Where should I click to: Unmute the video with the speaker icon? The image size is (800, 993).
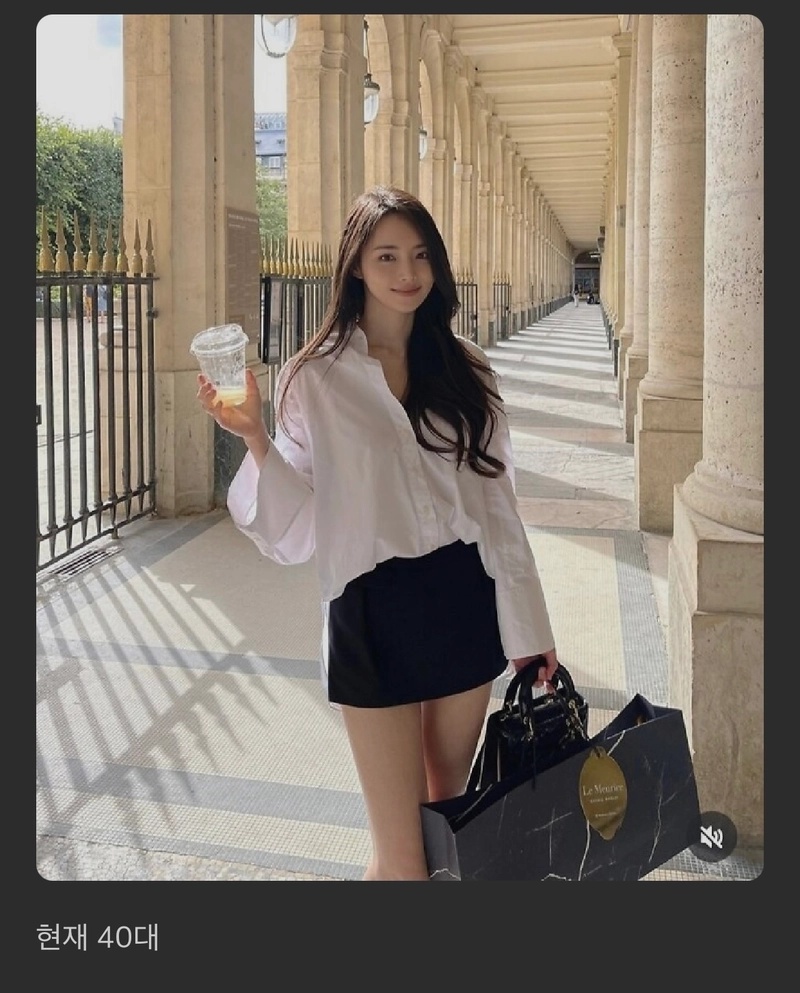pyautogui.click(x=711, y=837)
